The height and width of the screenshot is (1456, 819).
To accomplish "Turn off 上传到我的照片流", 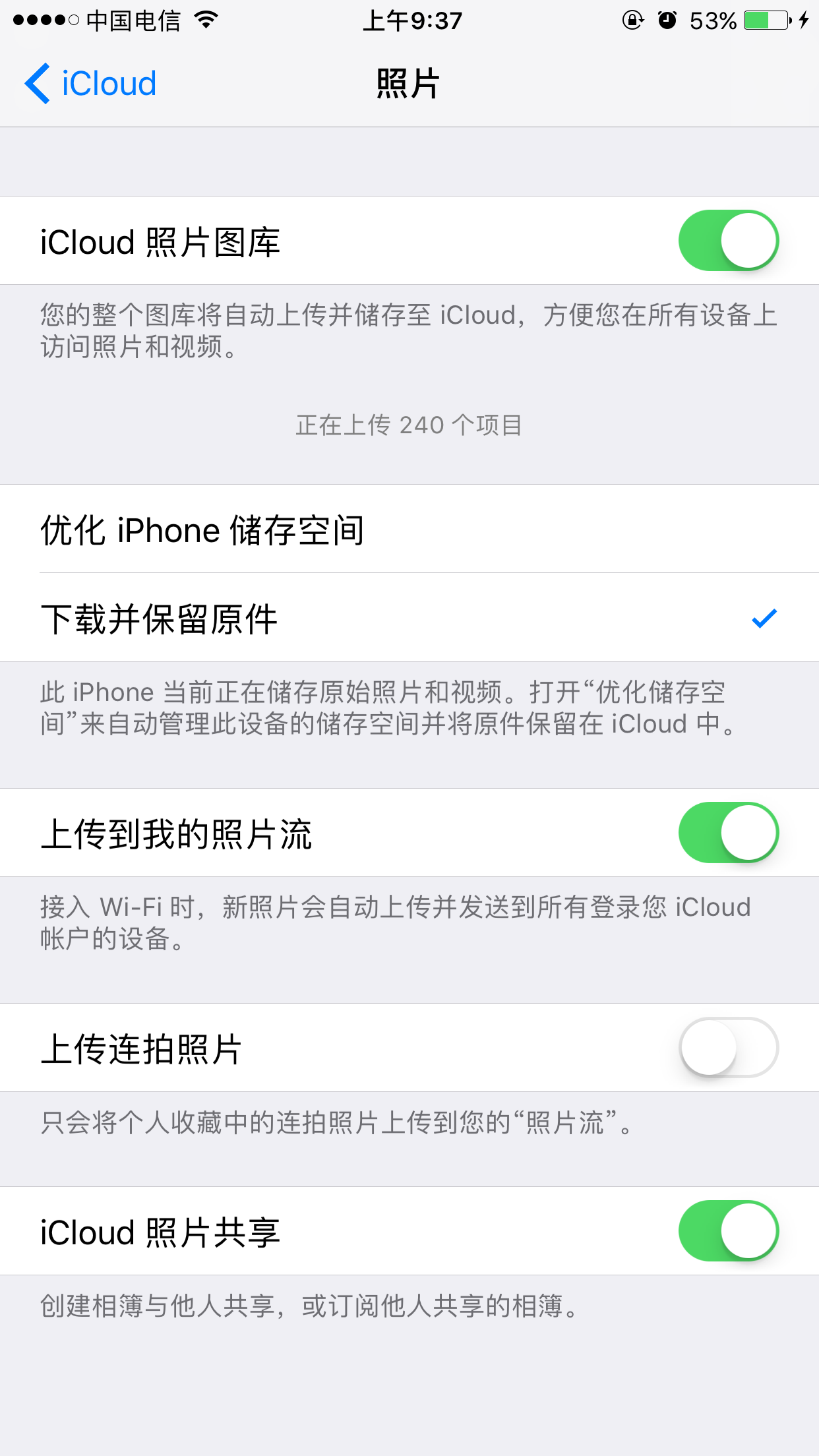I will [730, 832].
